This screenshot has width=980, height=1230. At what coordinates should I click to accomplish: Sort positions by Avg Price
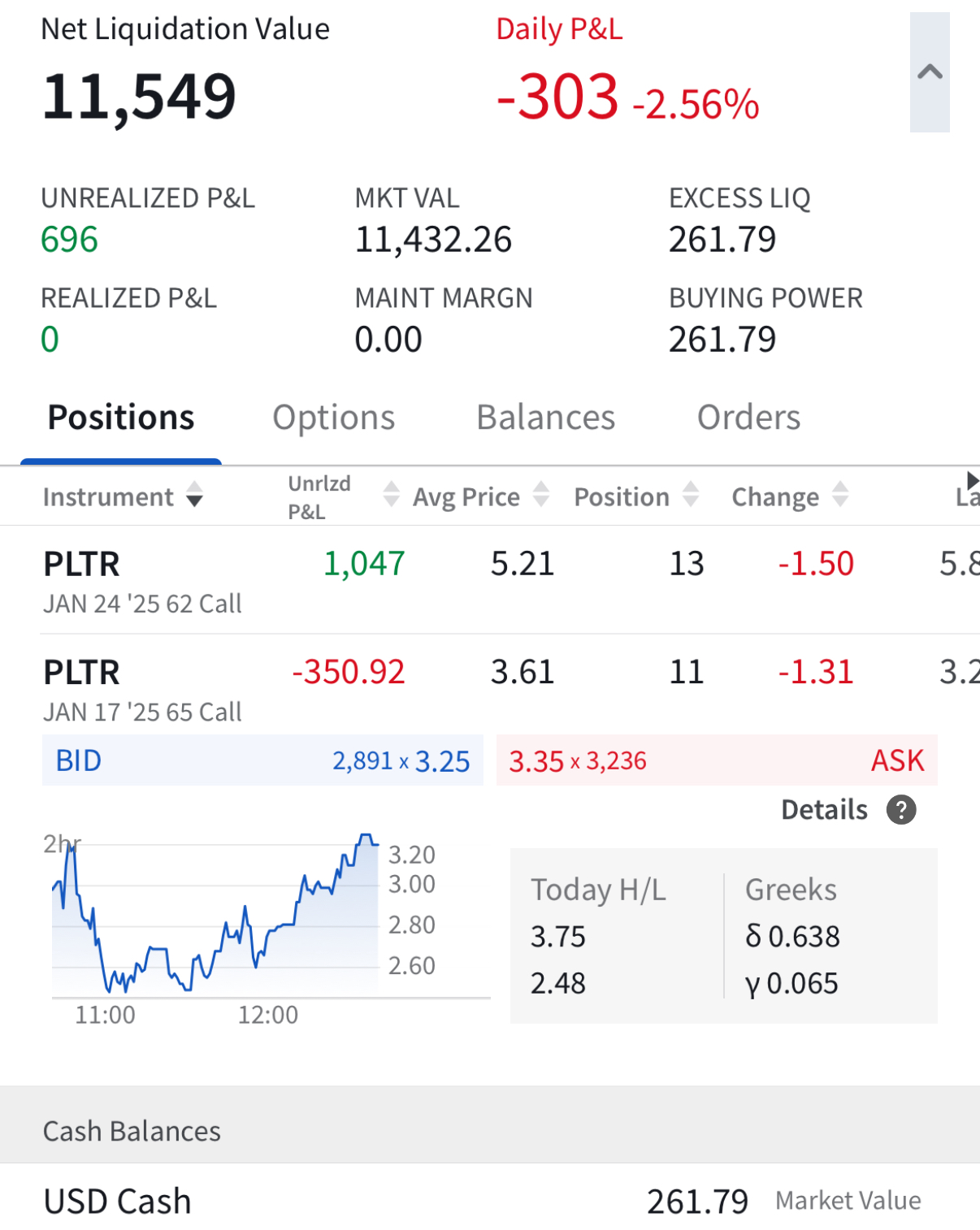coord(480,496)
